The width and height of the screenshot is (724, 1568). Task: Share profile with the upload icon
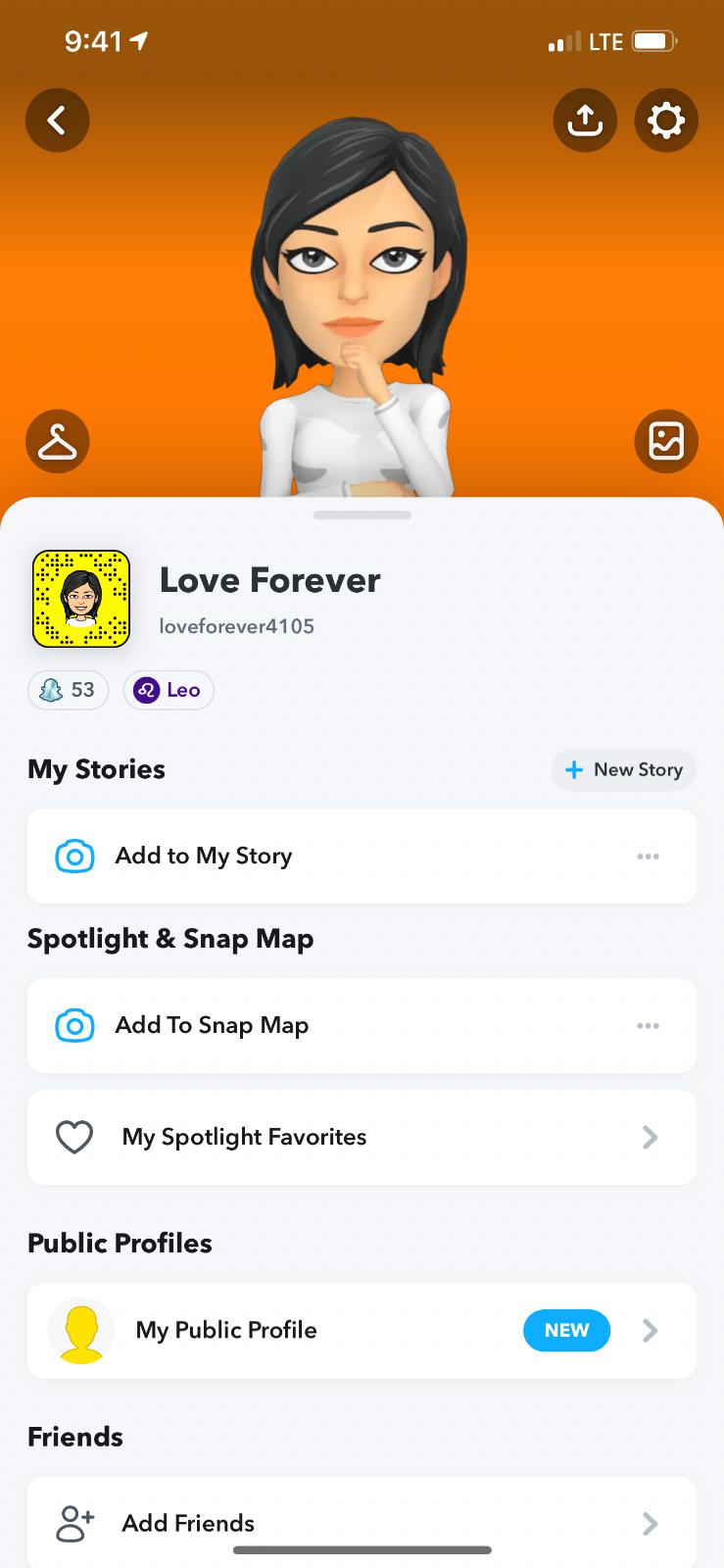pos(585,121)
